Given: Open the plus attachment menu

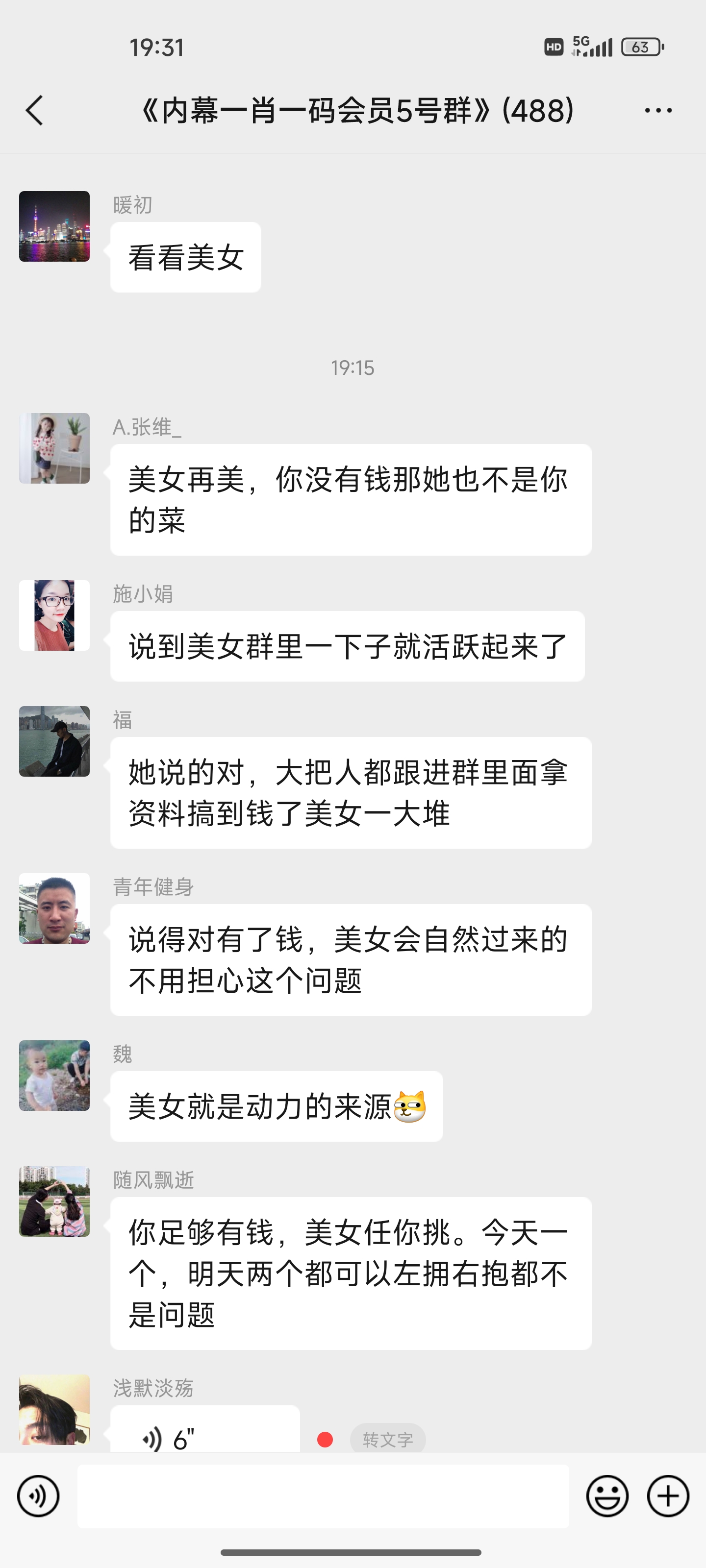Looking at the screenshot, I should pos(668,1496).
